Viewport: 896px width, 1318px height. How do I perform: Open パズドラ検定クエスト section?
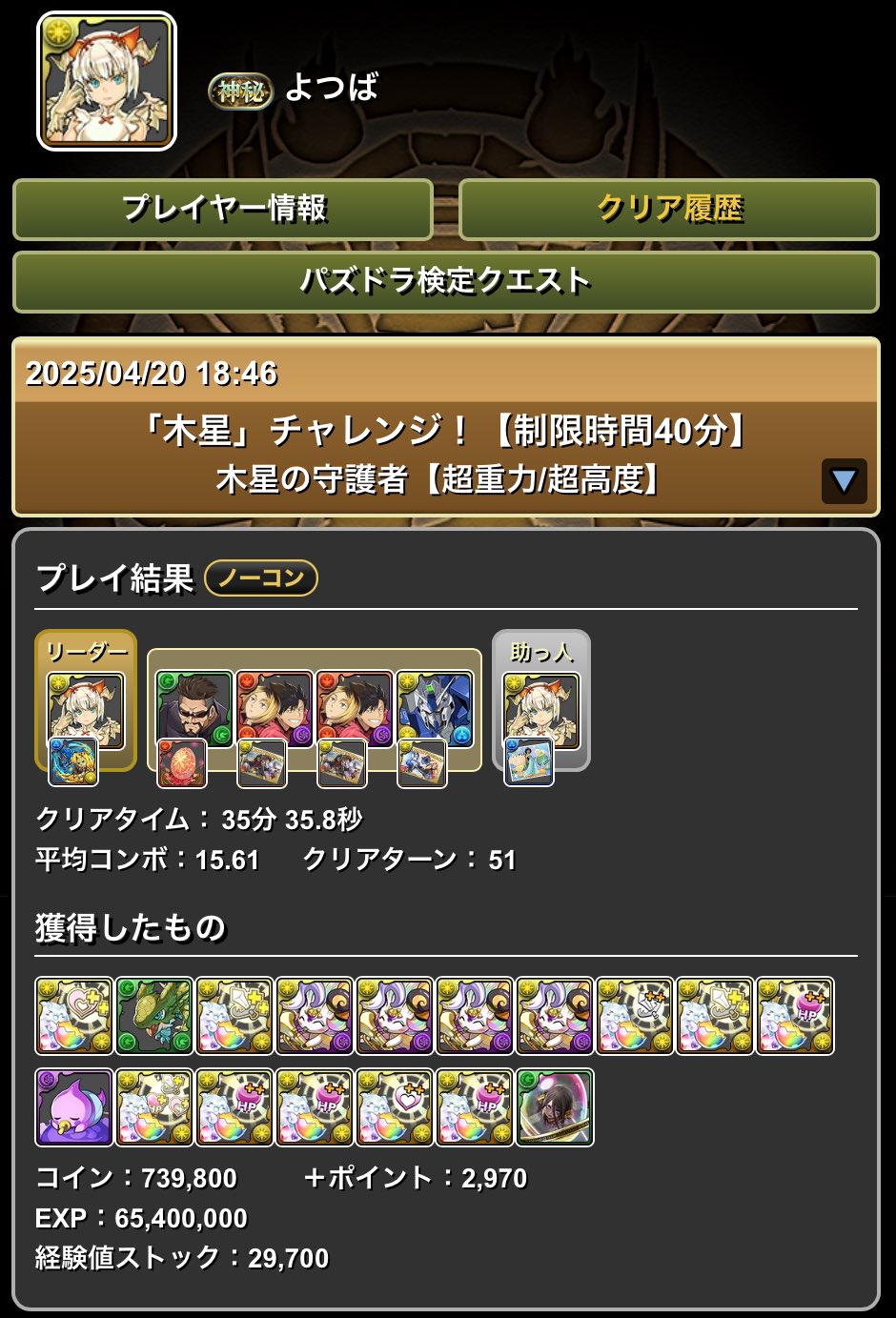(x=446, y=281)
